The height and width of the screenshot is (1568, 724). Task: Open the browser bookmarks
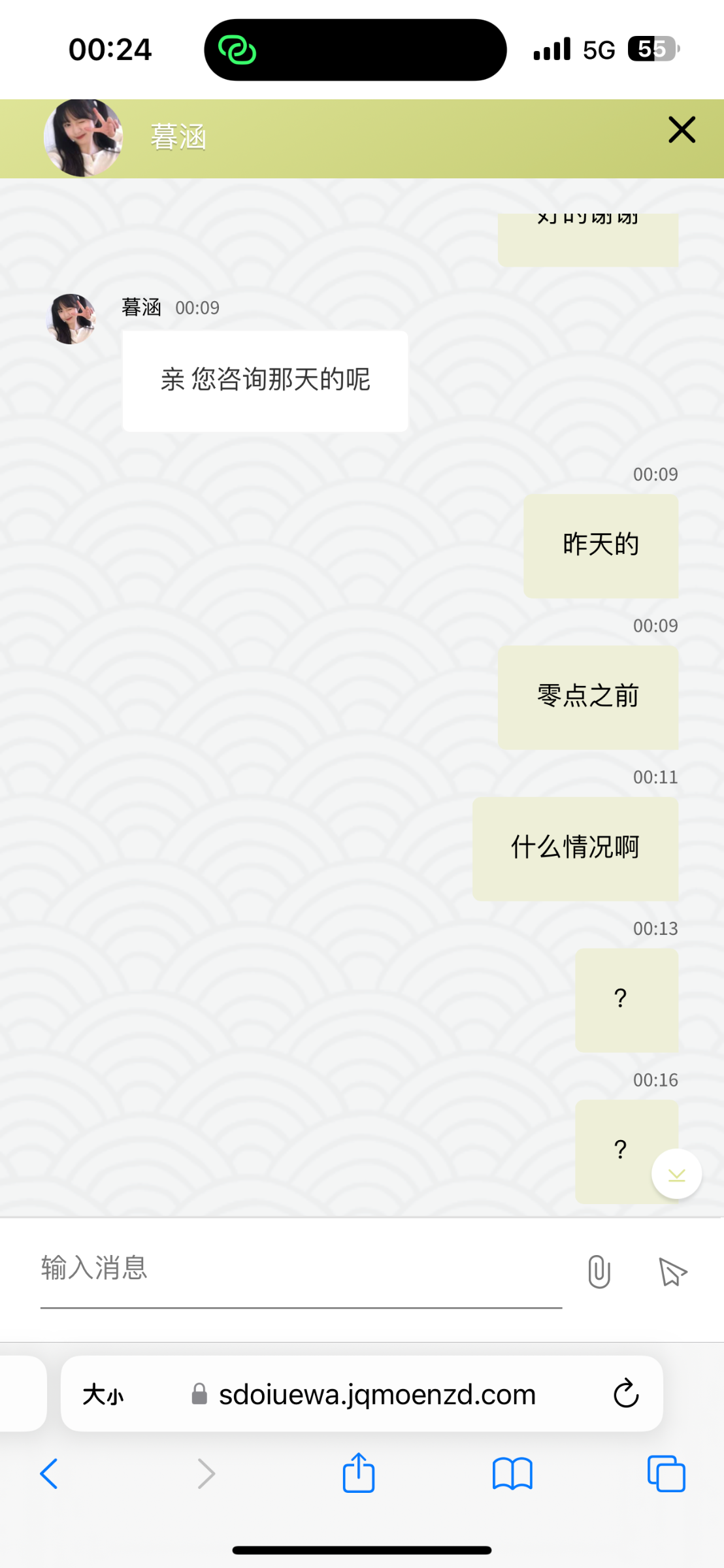click(512, 1474)
